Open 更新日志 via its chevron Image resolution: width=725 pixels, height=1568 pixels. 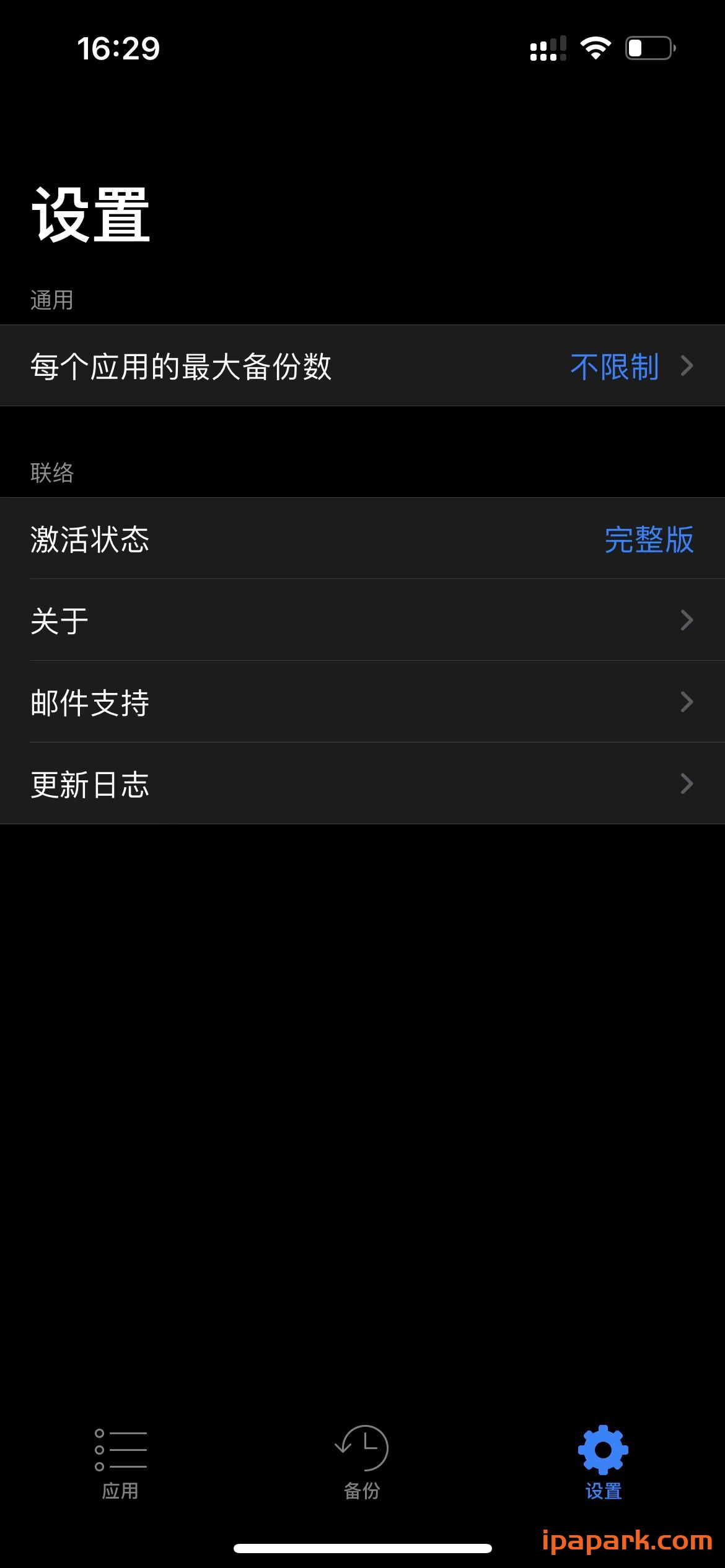click(685, 784)
